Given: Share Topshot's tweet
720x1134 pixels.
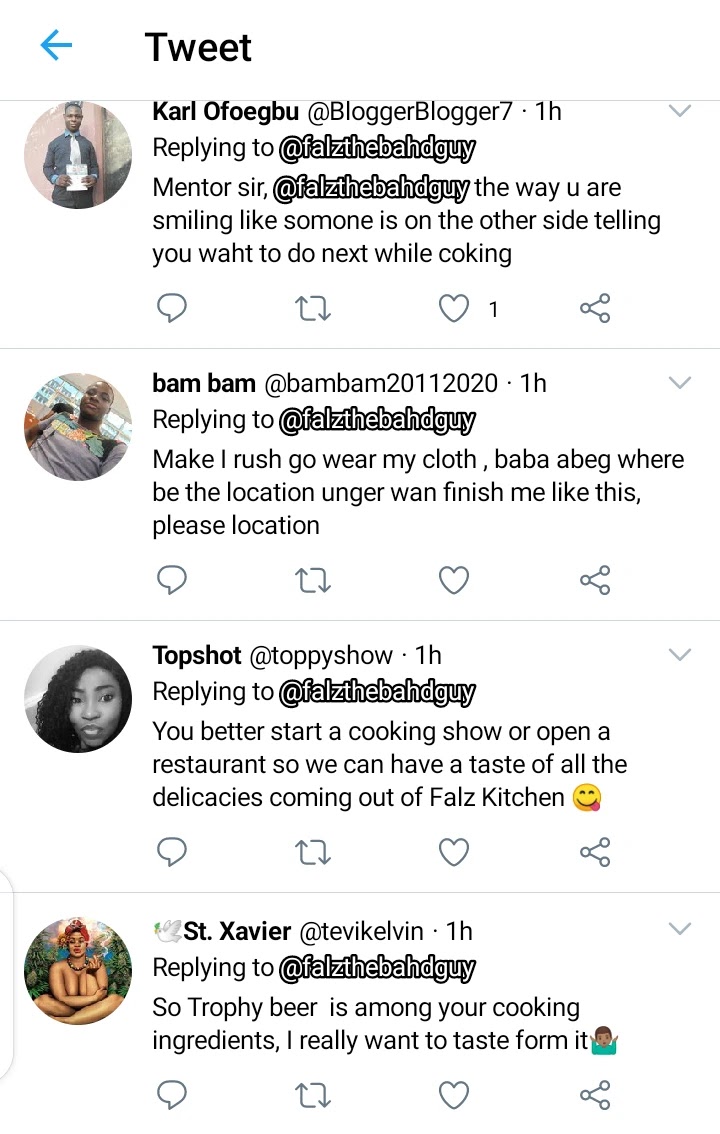Looking at the screenshot, I should [x=595, y=852].
